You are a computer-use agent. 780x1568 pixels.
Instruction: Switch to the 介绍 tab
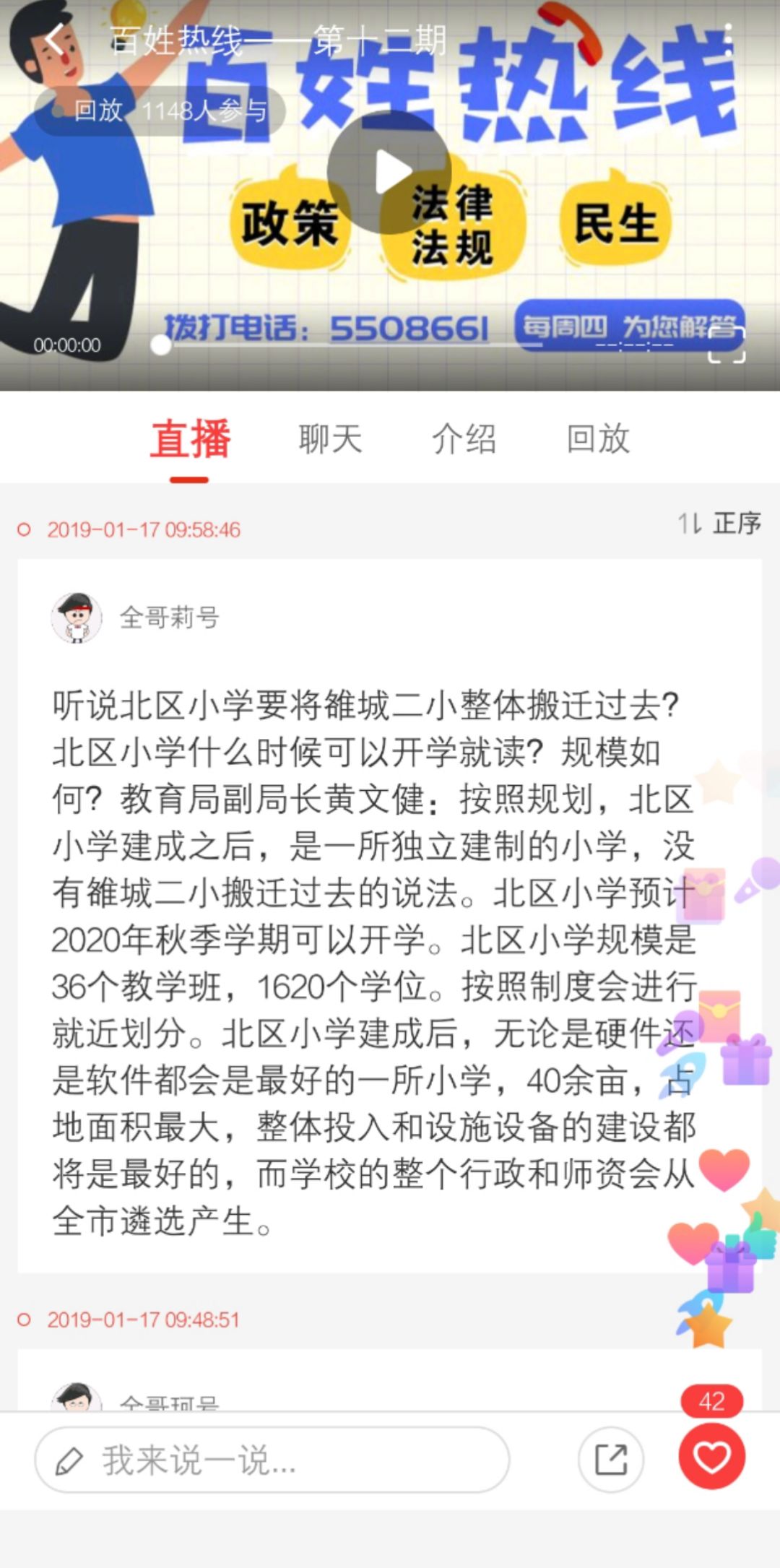464,438
